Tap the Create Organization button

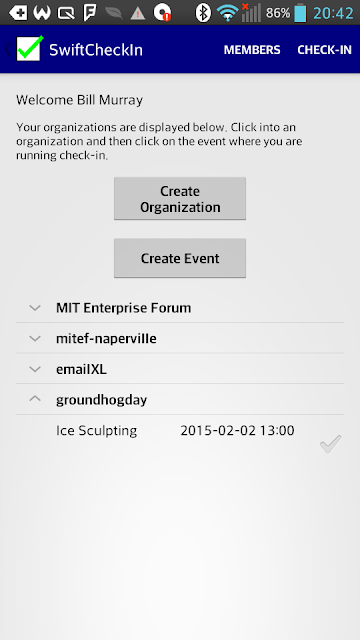pos(180,199)
